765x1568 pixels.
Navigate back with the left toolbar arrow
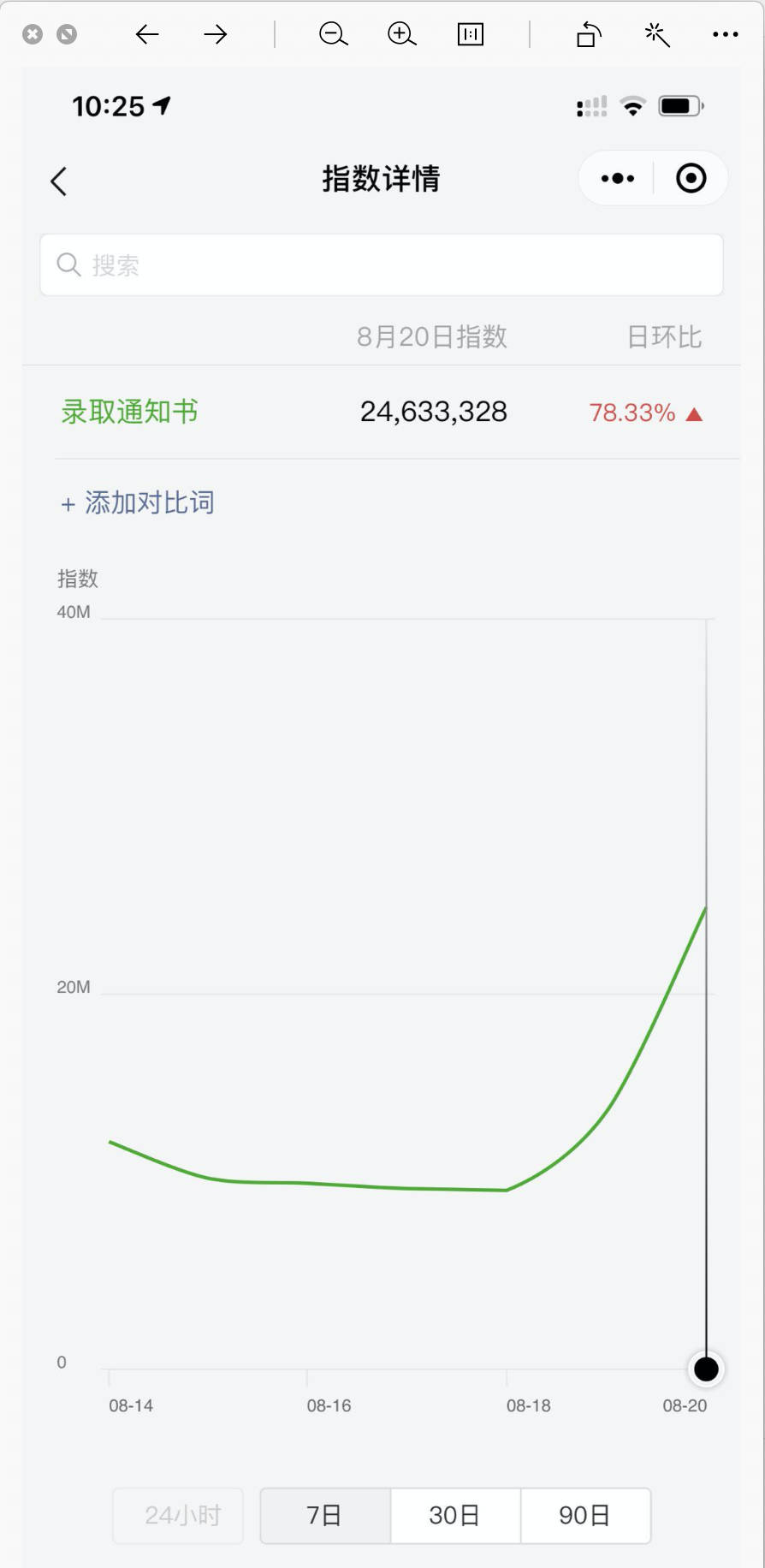[x=147, y=34]
